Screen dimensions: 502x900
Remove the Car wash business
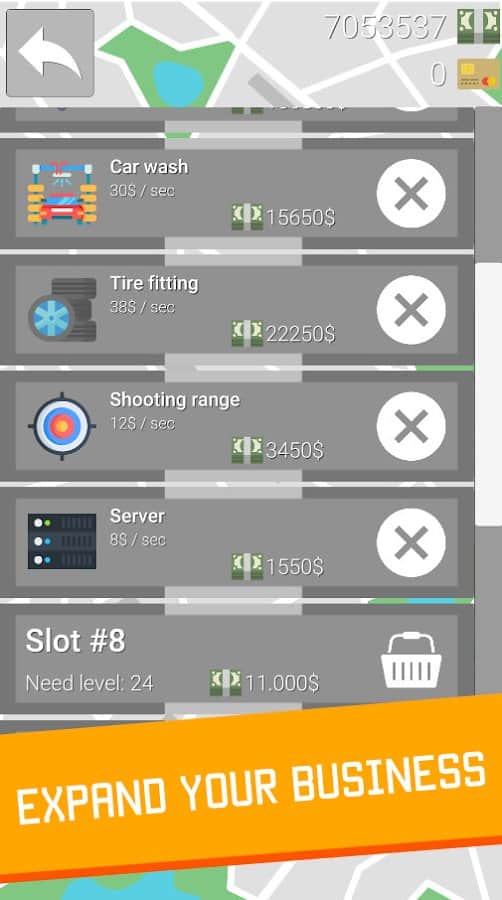pos(411,193)
